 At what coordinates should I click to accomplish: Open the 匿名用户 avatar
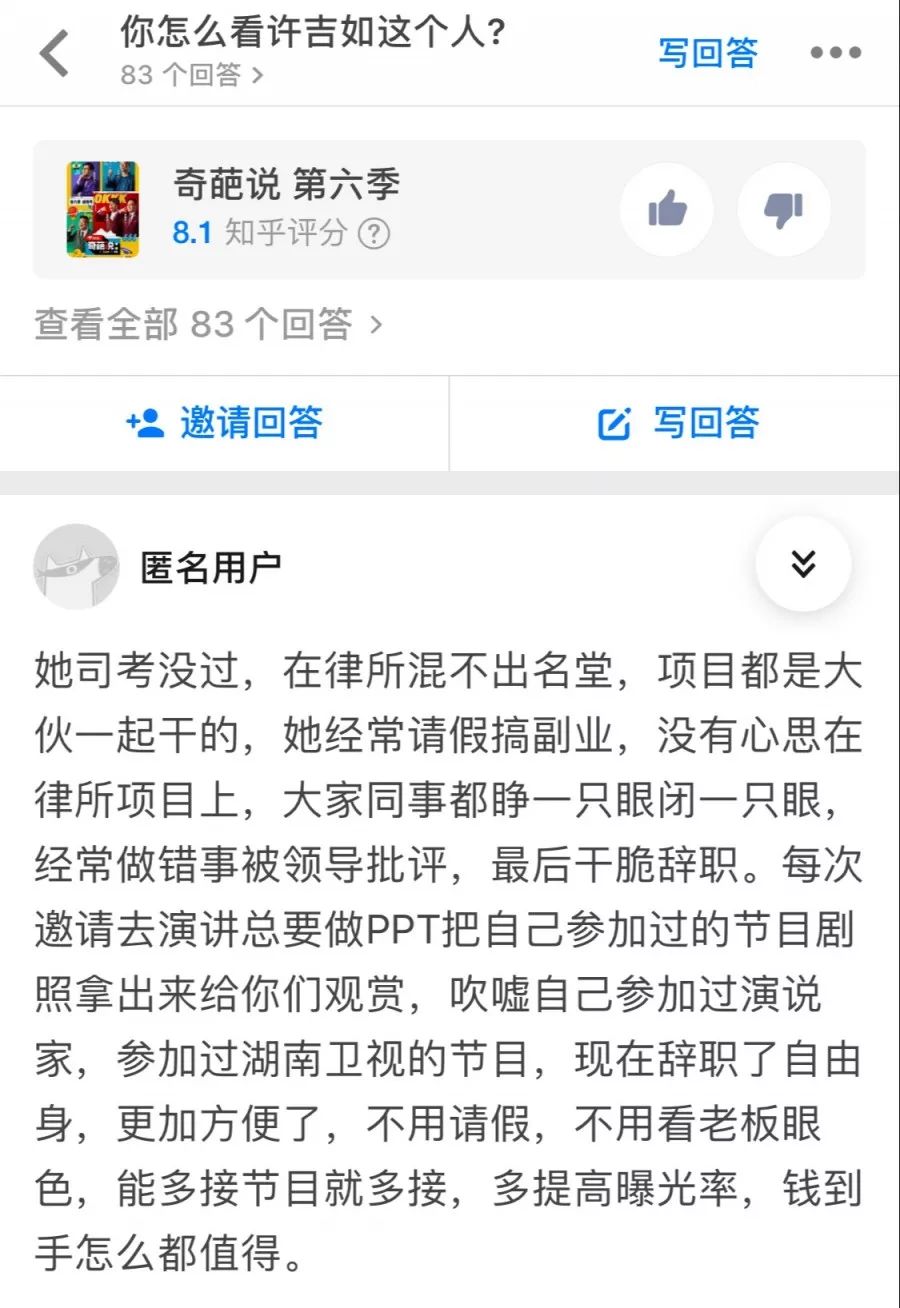click(77, 567)
